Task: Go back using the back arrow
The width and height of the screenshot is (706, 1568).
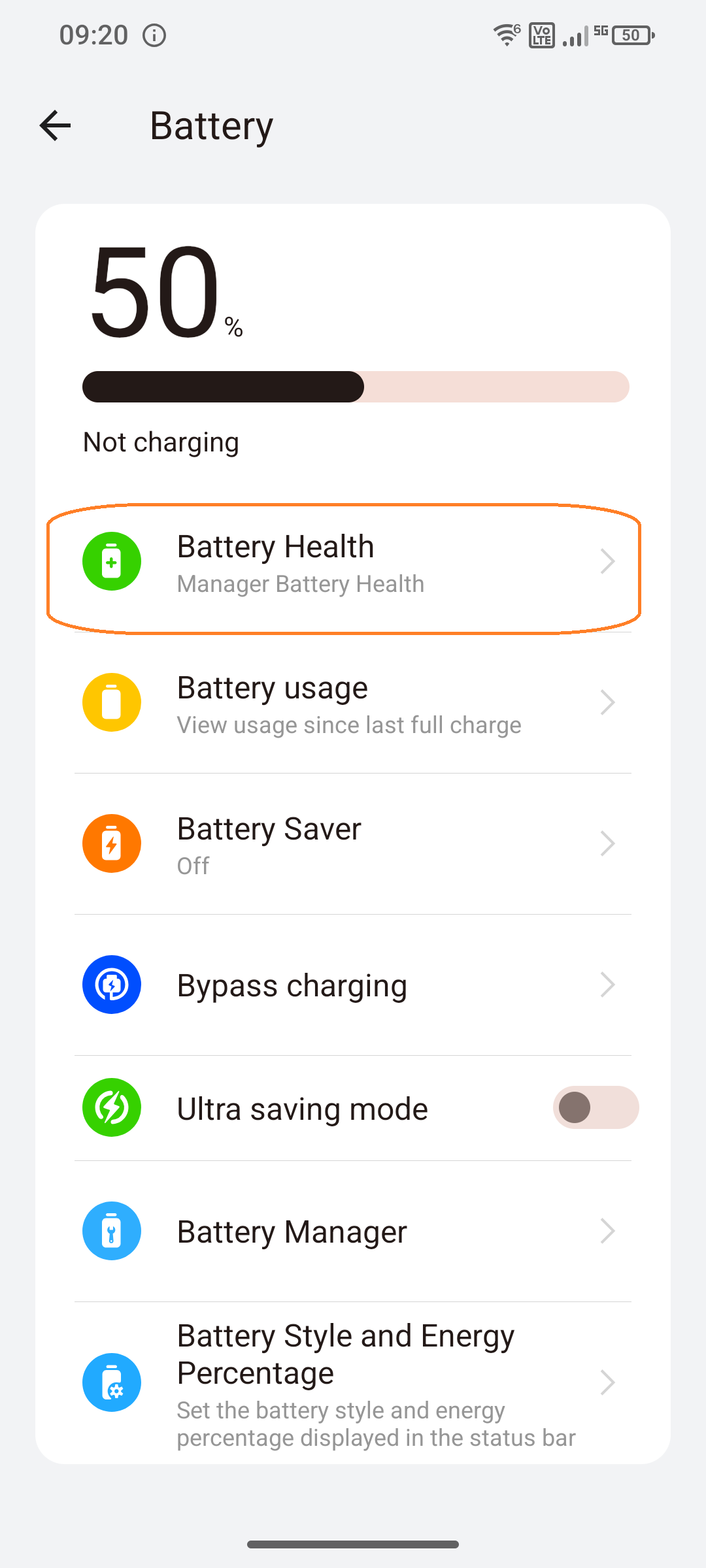Action: (55, 125)
